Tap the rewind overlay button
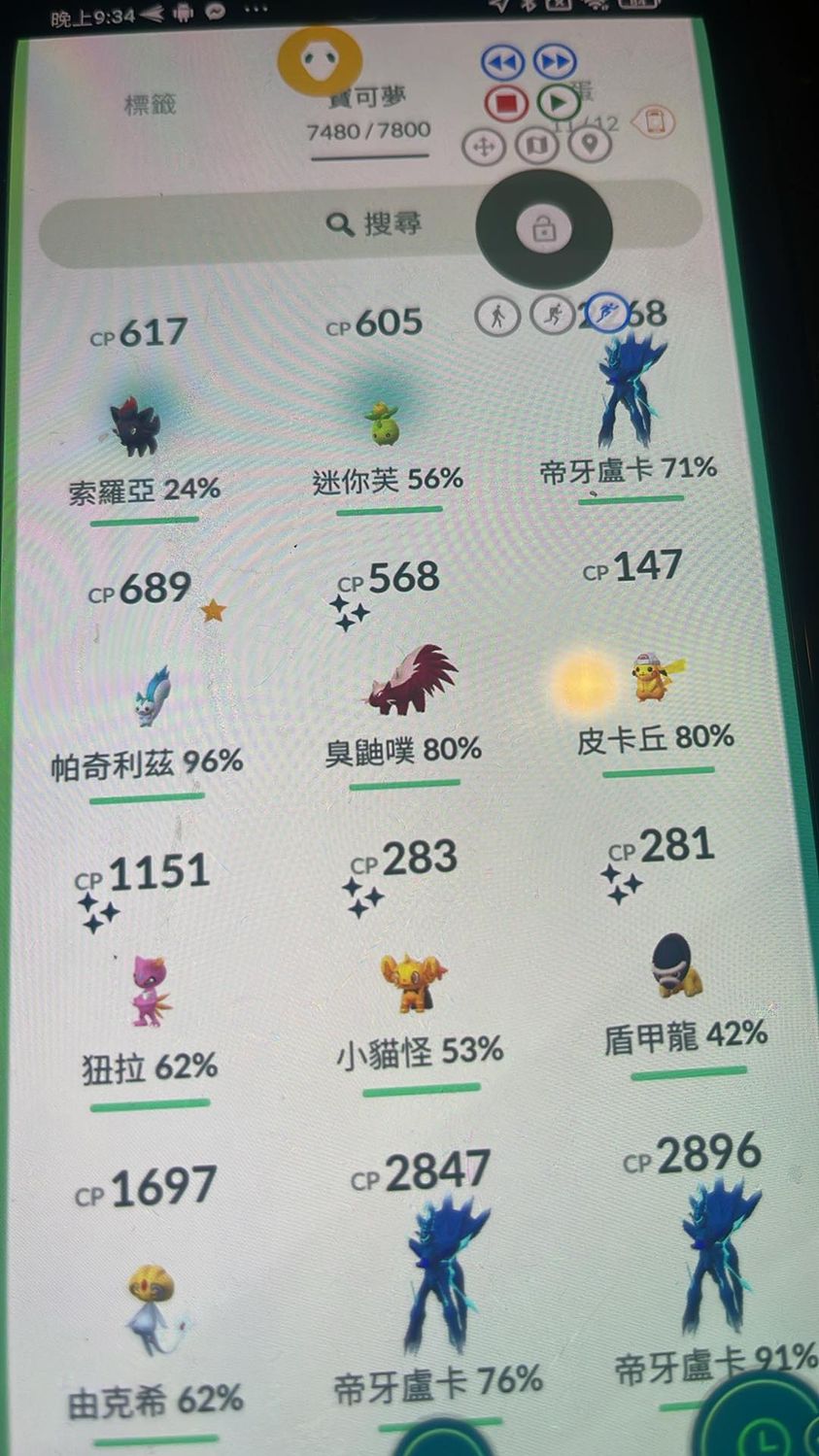Viewport: 819px width, 1456px height. (x=502, y=63)
